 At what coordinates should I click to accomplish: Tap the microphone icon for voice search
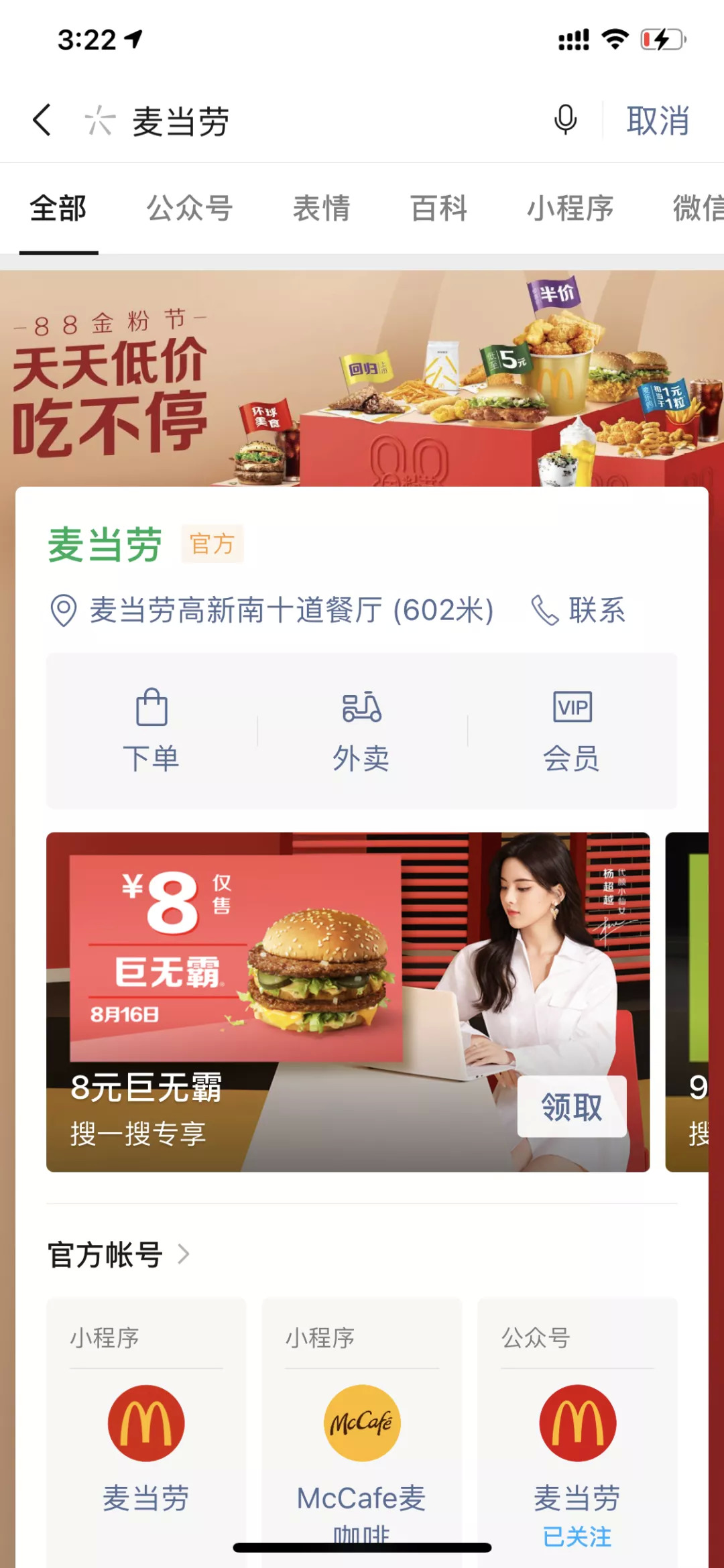(x=564, y=121)
